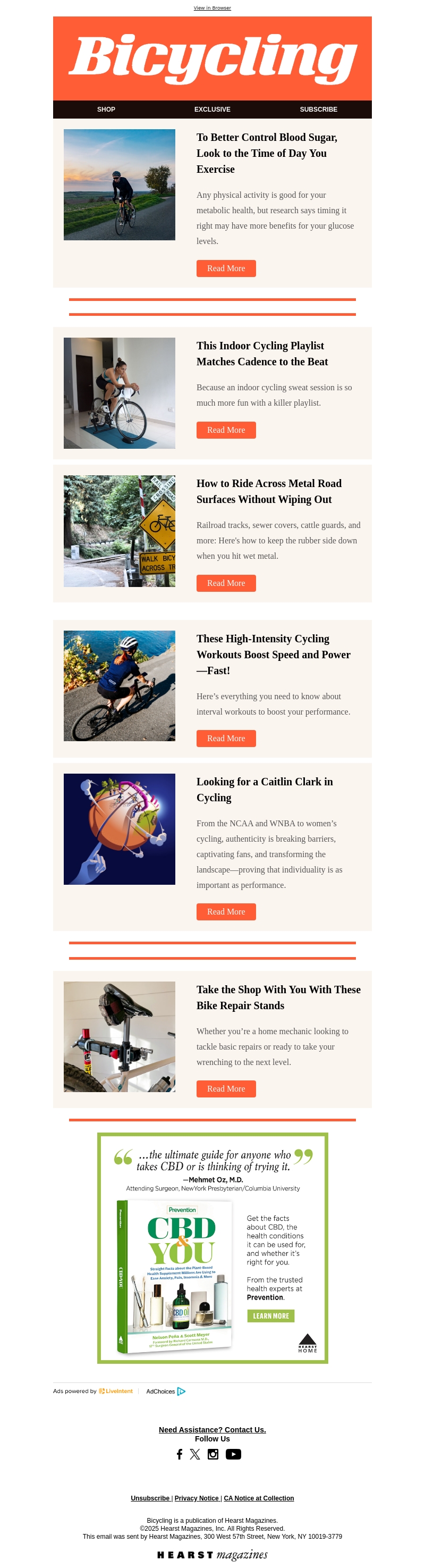The image size is (425, 1568).
Task: Tap SUBSCRIBE in the header bar
Action: [x=318, y=110]
